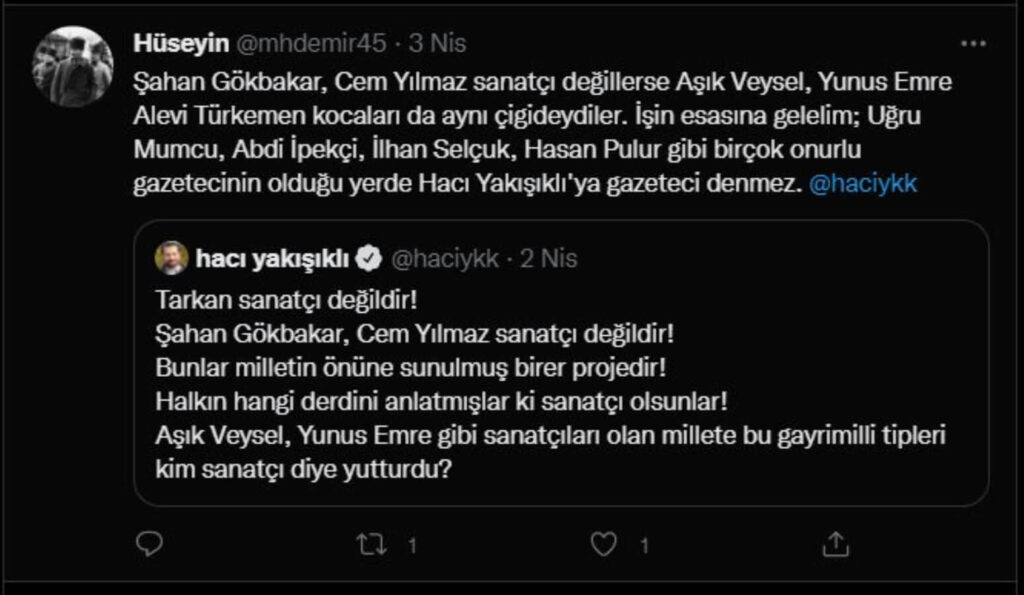The height and width of the screenshot is (595, 1024).
Task: Open Hüseyin's profile picture
Action: (x=73, y=67)
